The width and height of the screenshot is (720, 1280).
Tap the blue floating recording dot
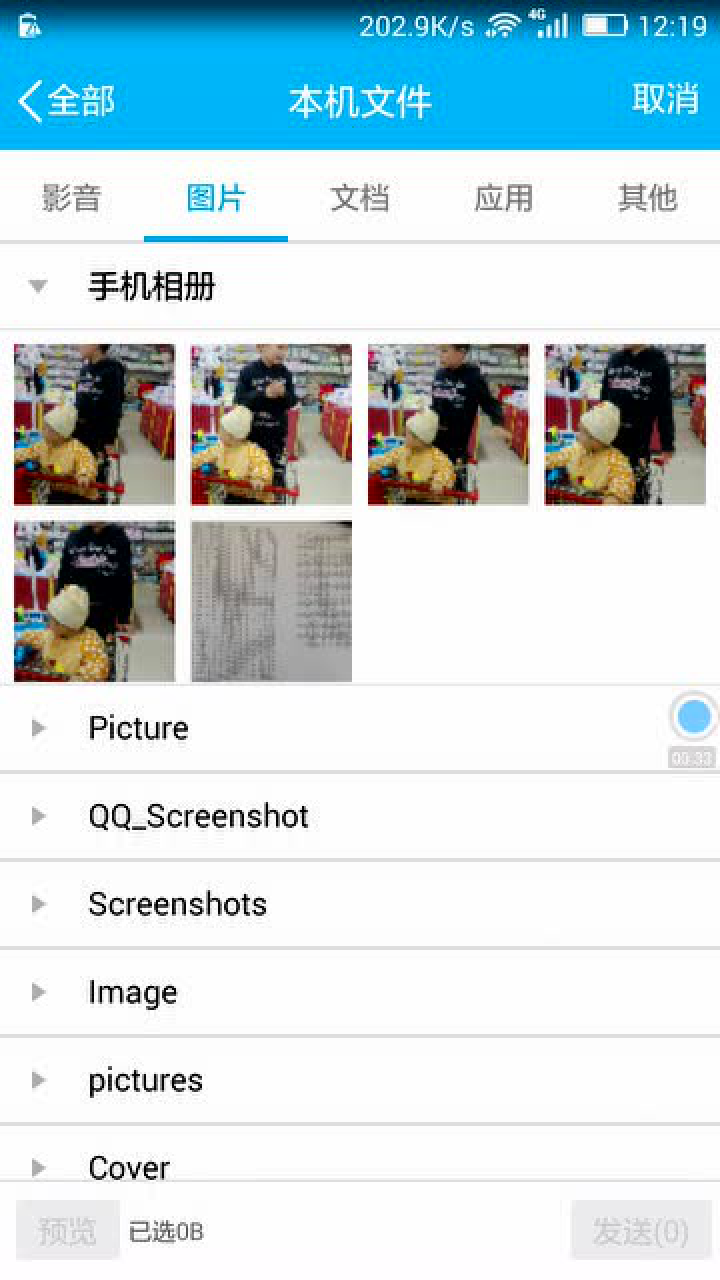[x=693, y=717]
